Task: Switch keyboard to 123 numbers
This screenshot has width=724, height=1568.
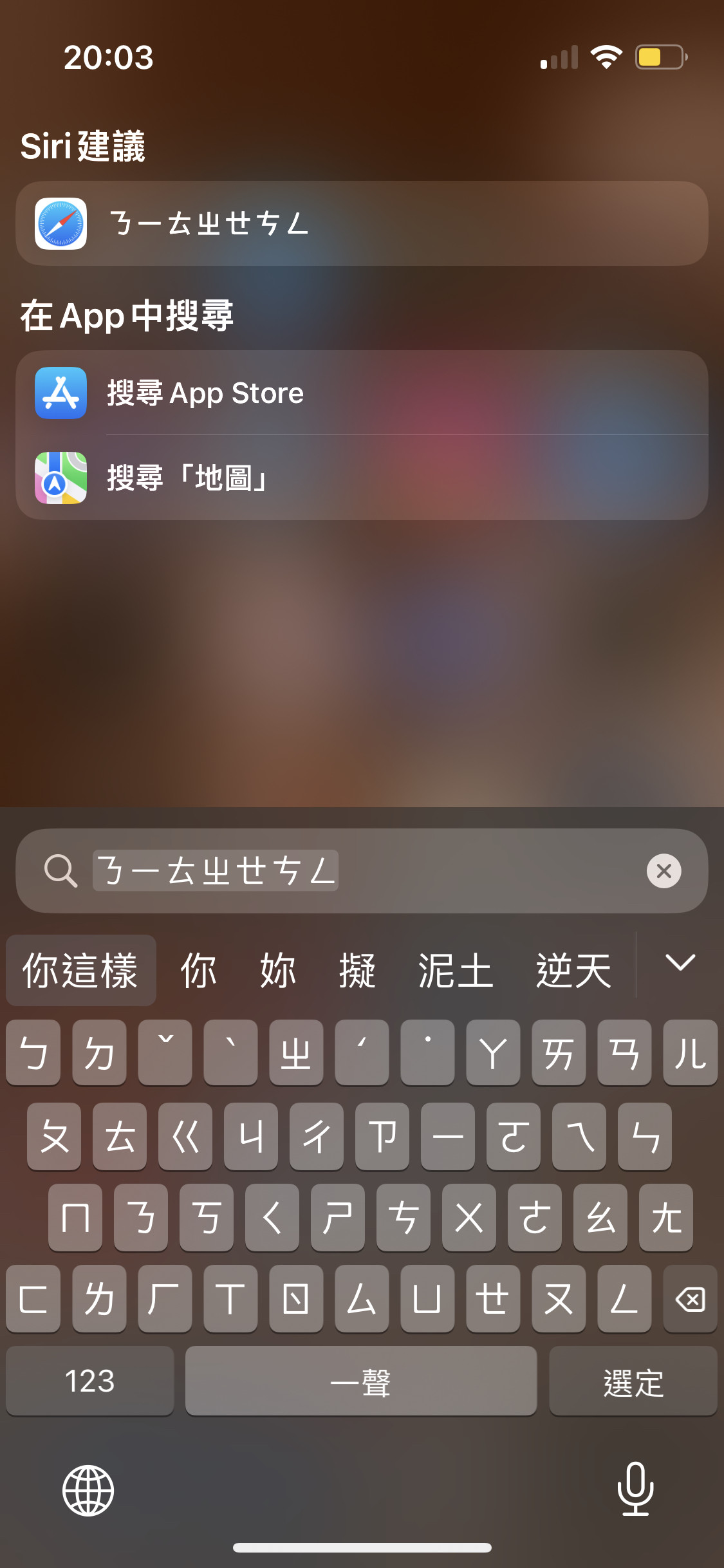Action: click(89, 1381)
